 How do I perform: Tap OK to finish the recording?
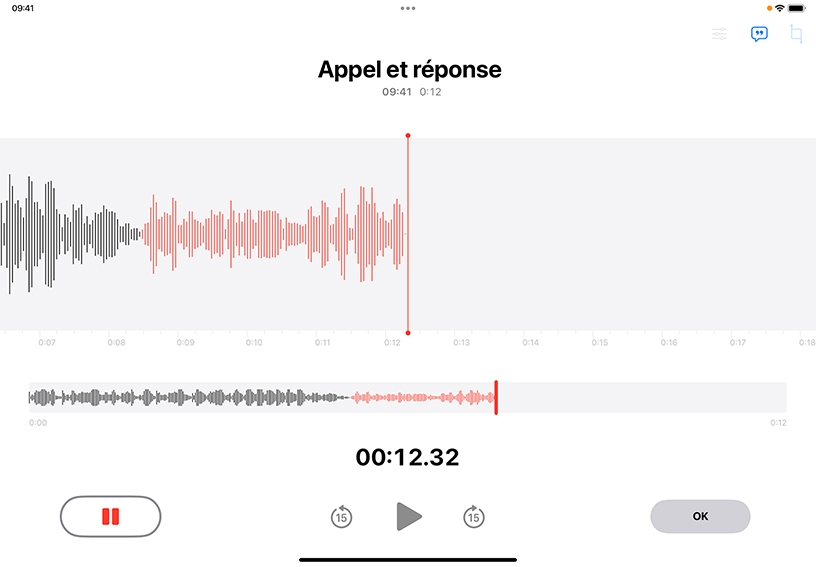tap(700, 517)
